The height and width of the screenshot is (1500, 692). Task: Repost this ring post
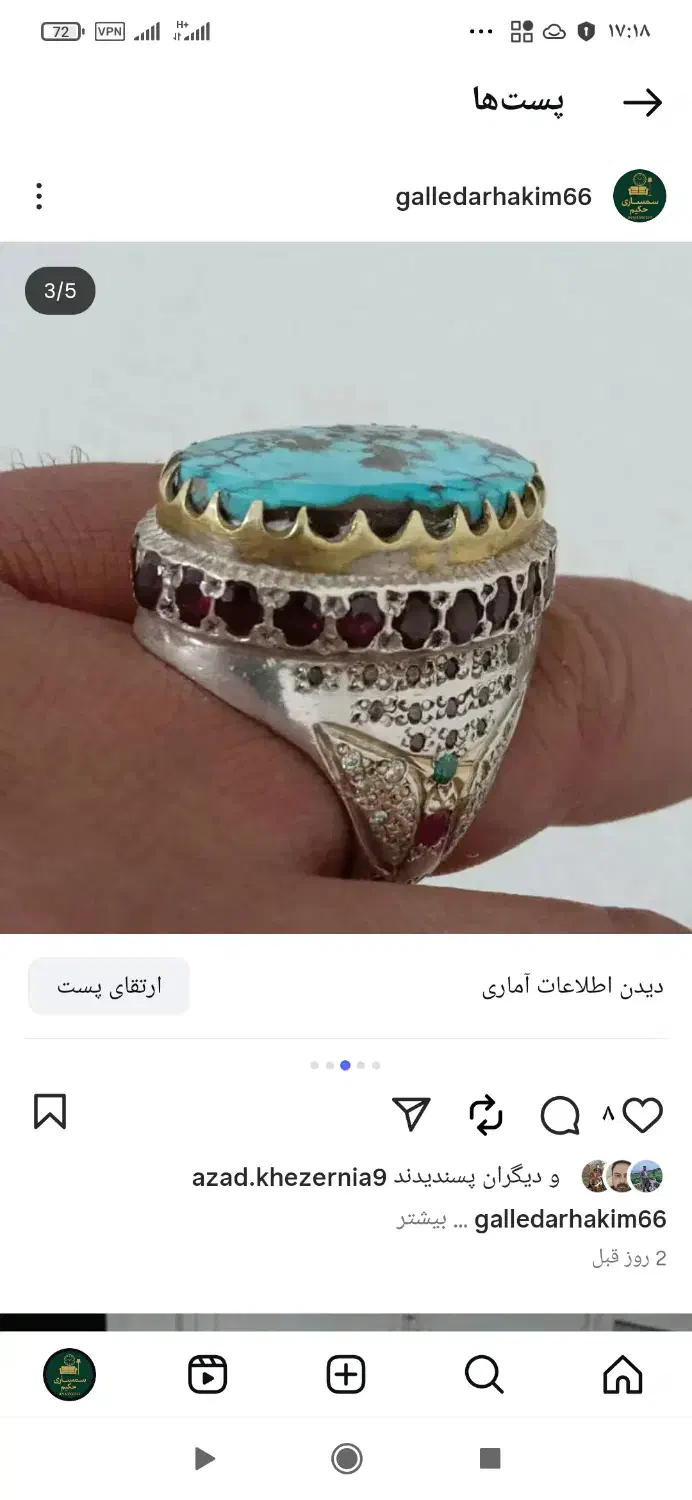click(486, 1115)
